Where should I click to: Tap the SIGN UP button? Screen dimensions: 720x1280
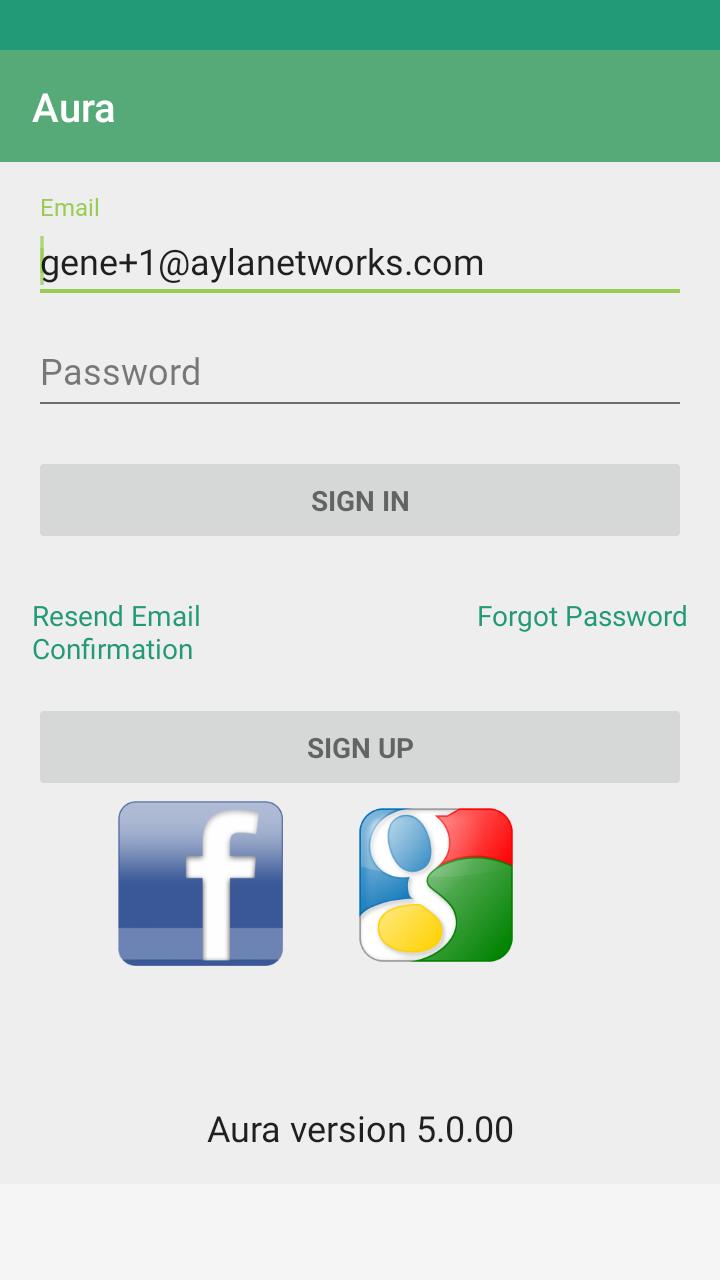click(x=360, y=747)
